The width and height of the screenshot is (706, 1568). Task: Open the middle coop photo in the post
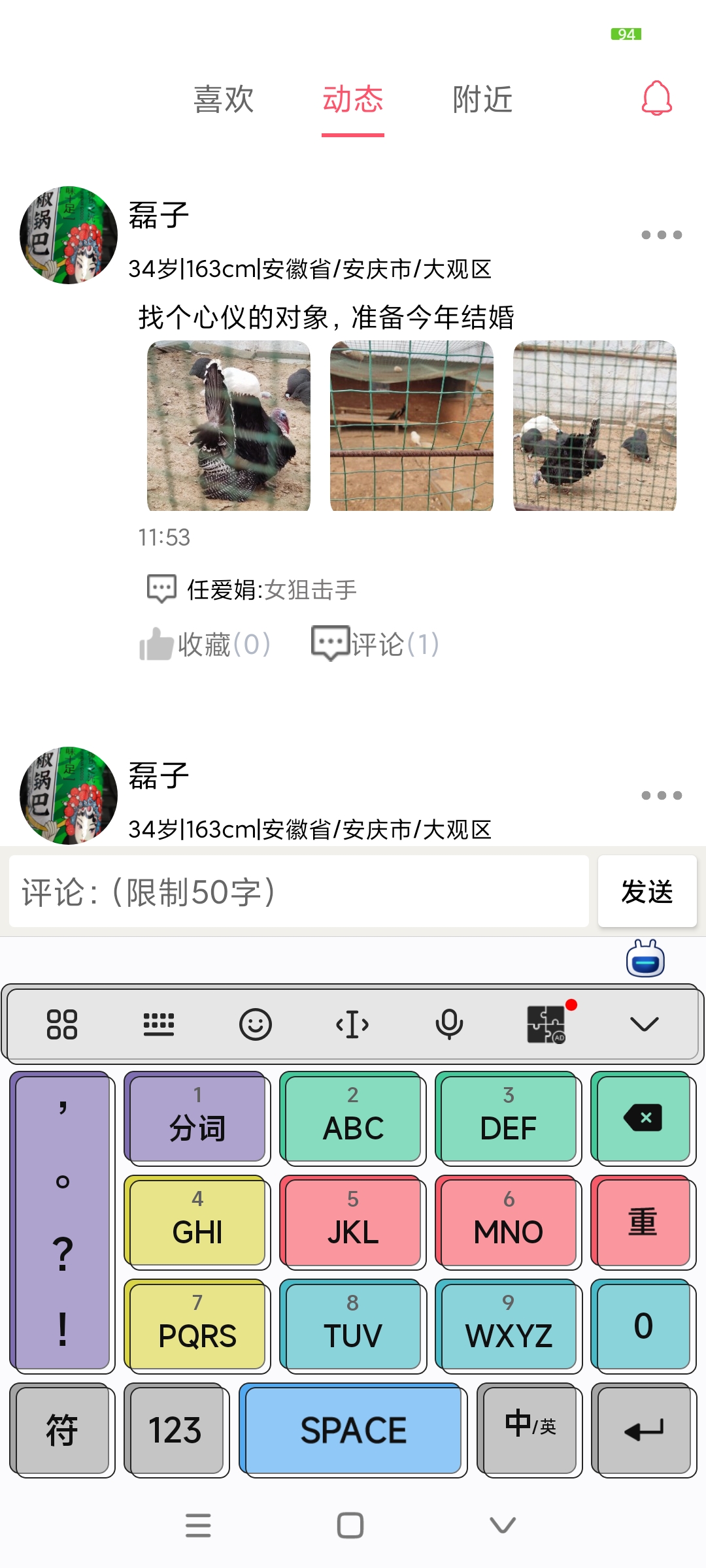click(x=412, y=425)
